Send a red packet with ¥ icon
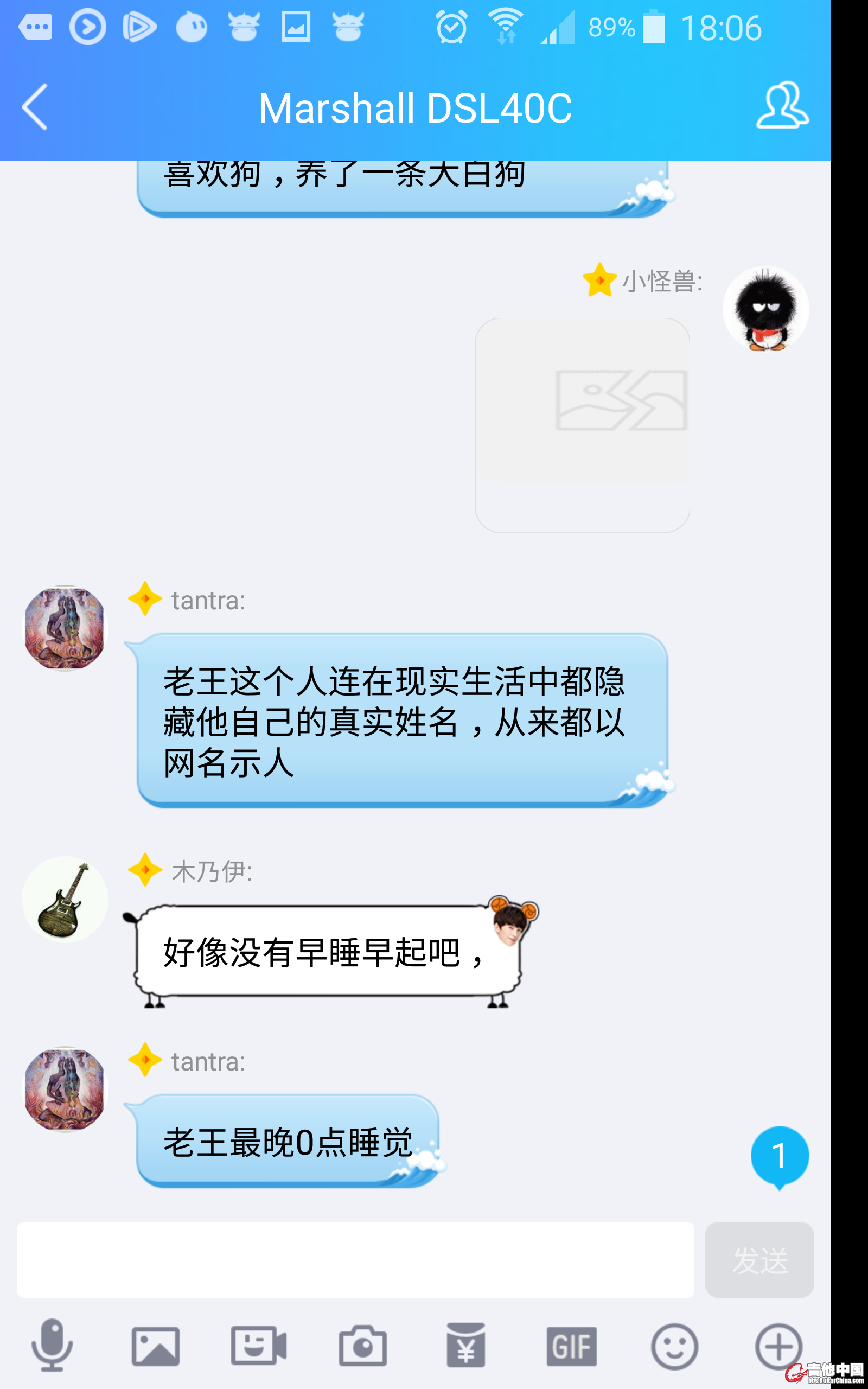 [465, 1346]
